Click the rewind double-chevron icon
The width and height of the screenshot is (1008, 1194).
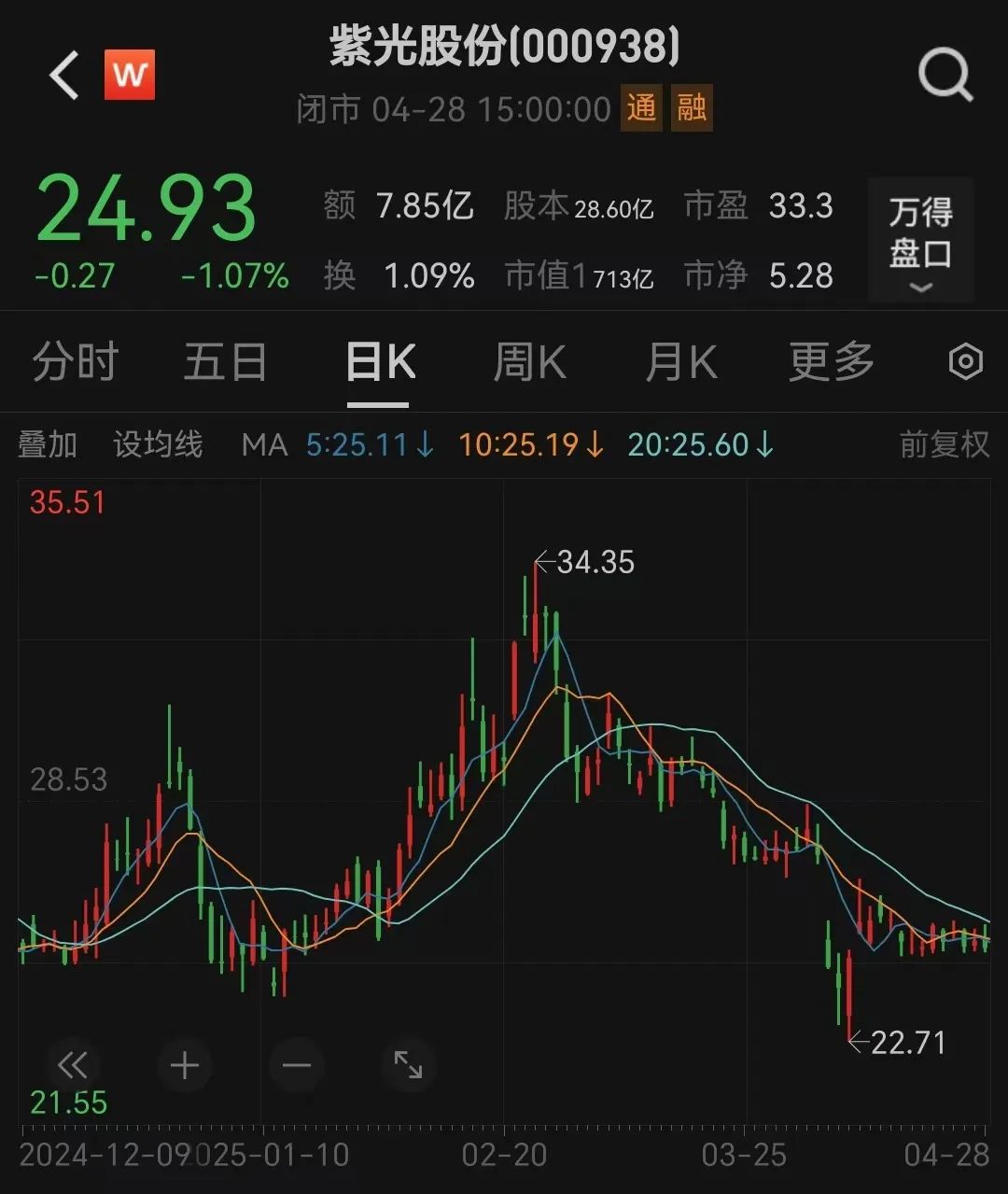[x=72, y=1065]
